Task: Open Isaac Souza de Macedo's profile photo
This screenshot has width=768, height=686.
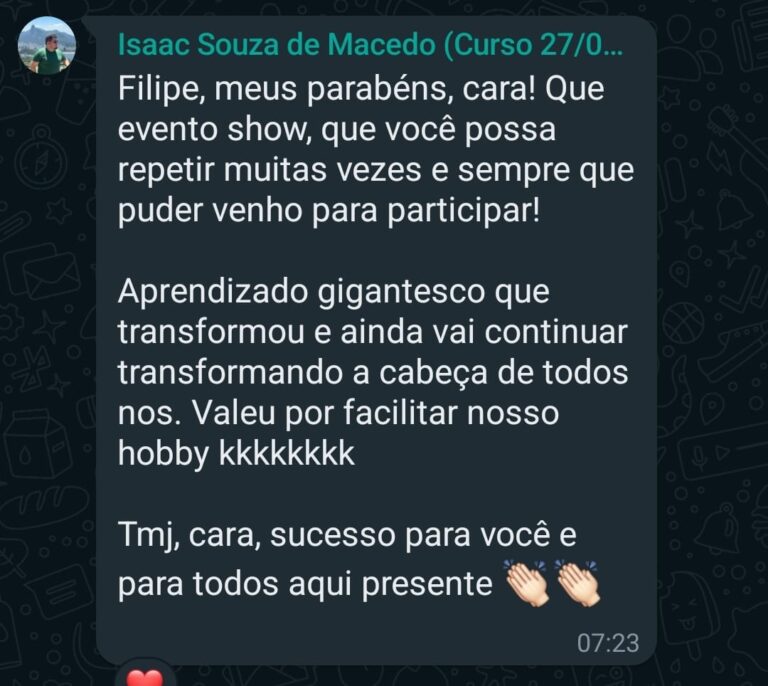Action: 47,45
